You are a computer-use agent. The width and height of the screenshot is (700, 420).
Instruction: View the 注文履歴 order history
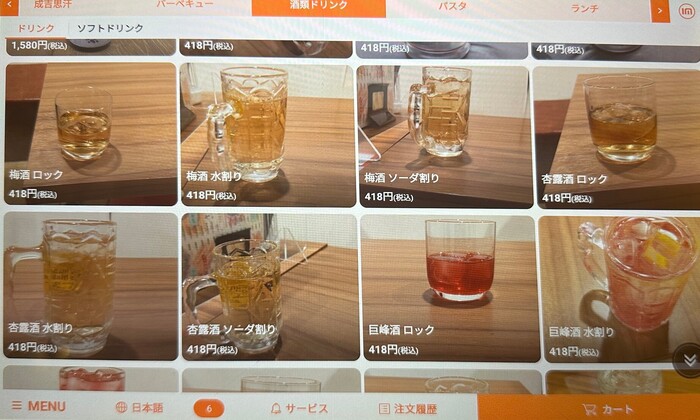coord(408,407)
